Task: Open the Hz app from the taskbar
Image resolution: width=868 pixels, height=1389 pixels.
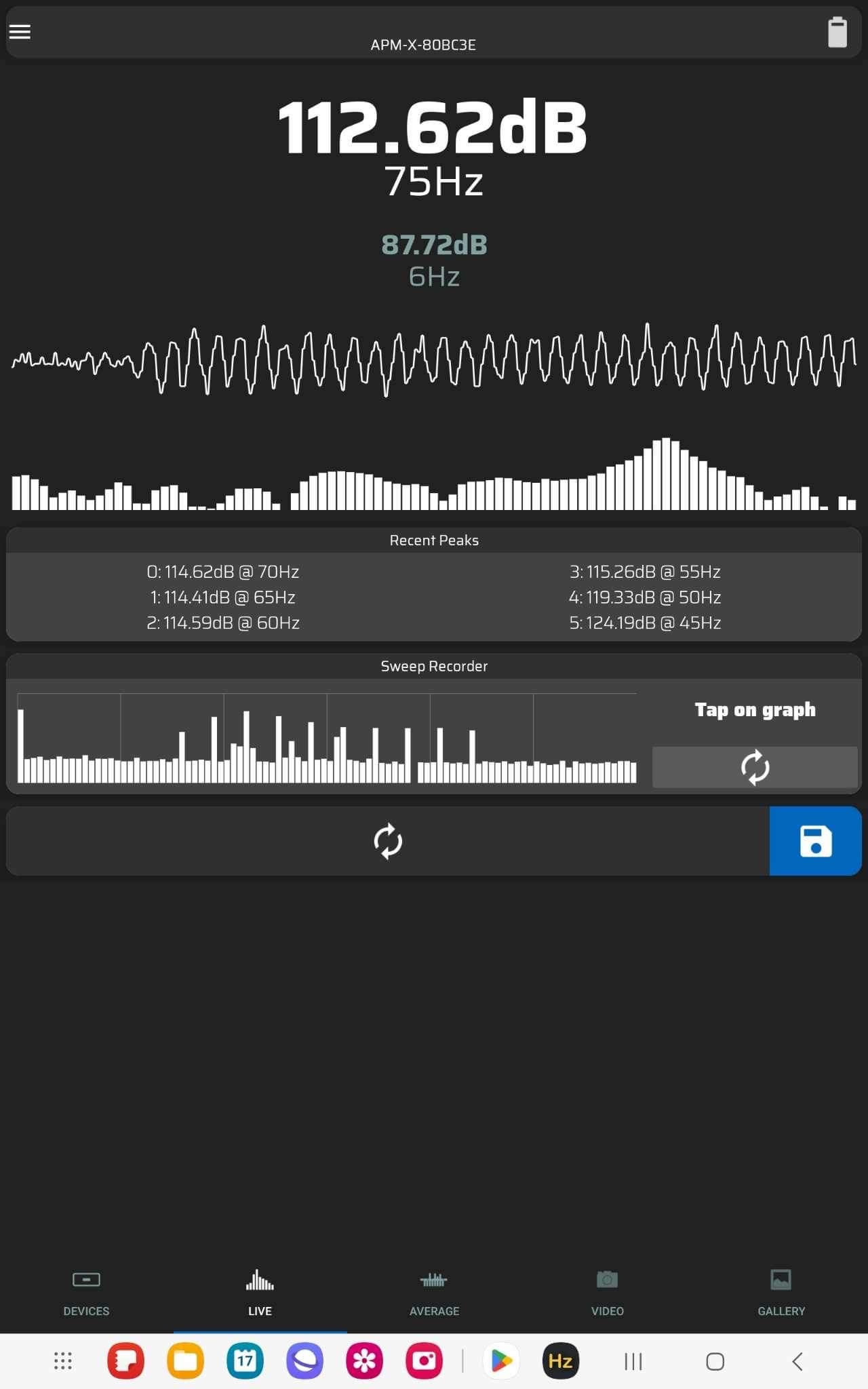Action: tap(561, 1361)
